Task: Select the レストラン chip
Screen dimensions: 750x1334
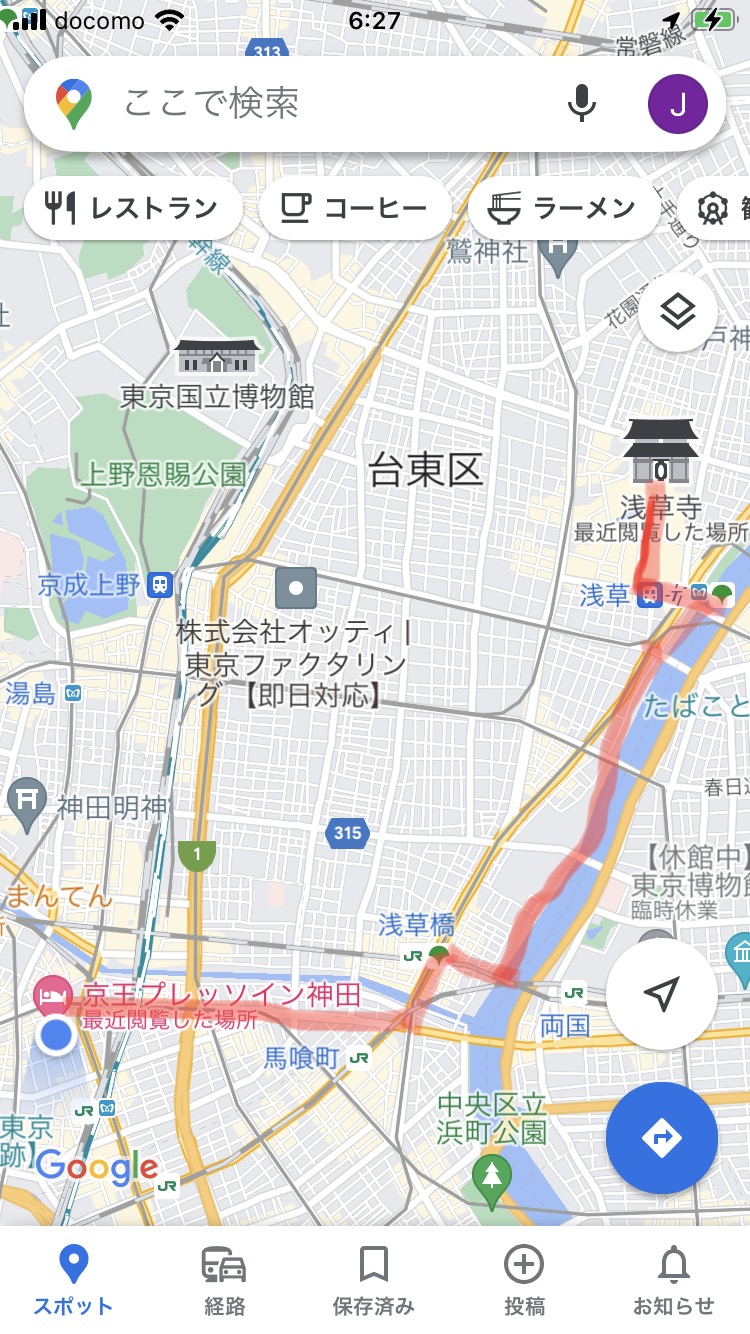Action: point(132,208)
